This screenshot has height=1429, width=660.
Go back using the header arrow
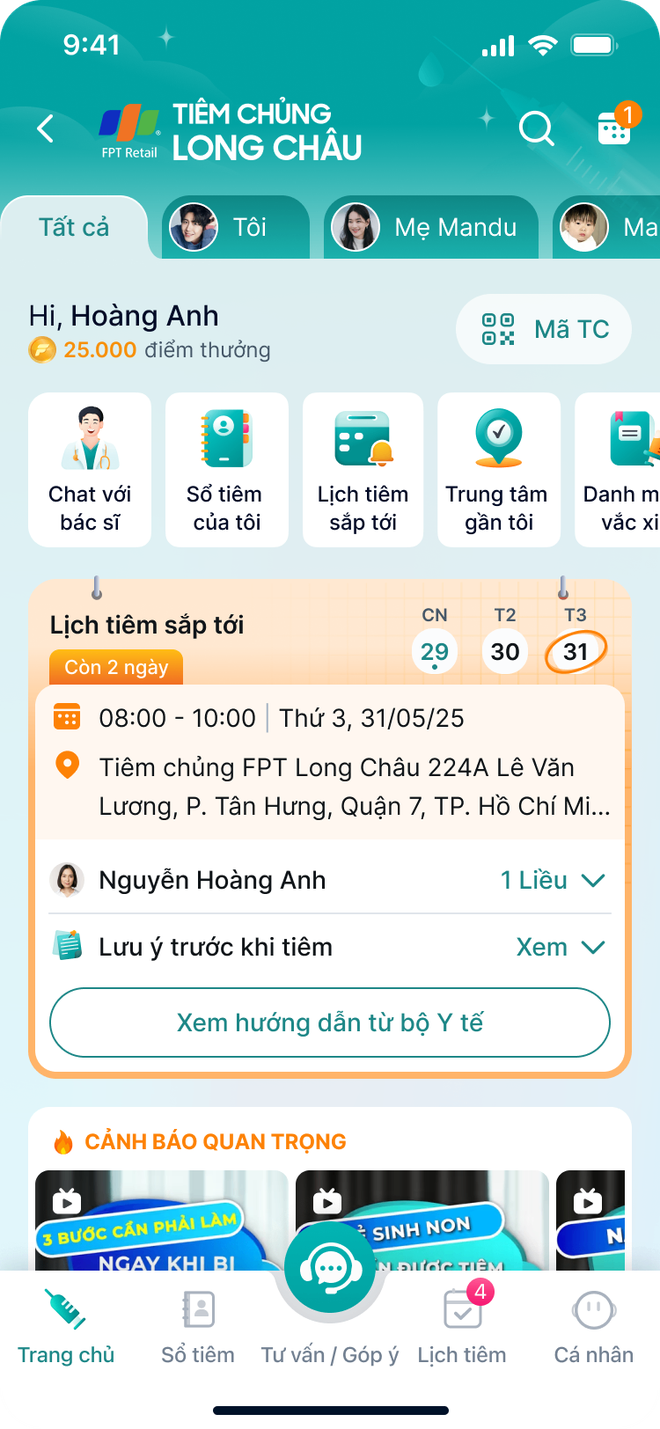point(45,129)
